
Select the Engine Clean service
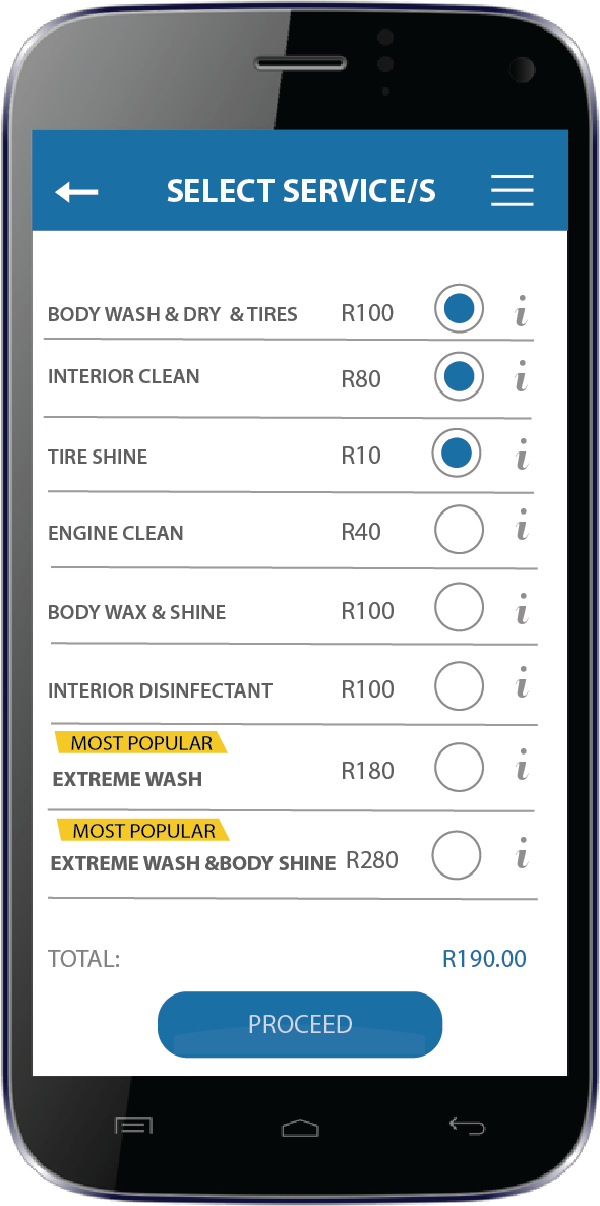[x=459, y=529]
